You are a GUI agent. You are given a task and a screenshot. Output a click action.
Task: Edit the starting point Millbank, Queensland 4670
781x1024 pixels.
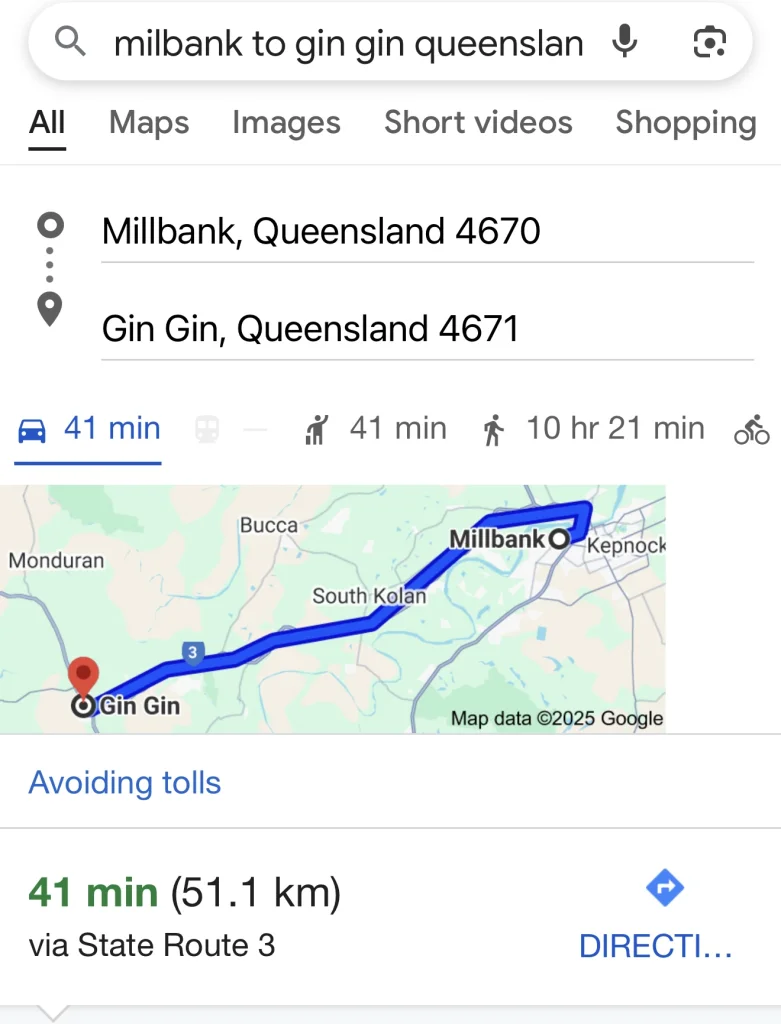[427, 232]
